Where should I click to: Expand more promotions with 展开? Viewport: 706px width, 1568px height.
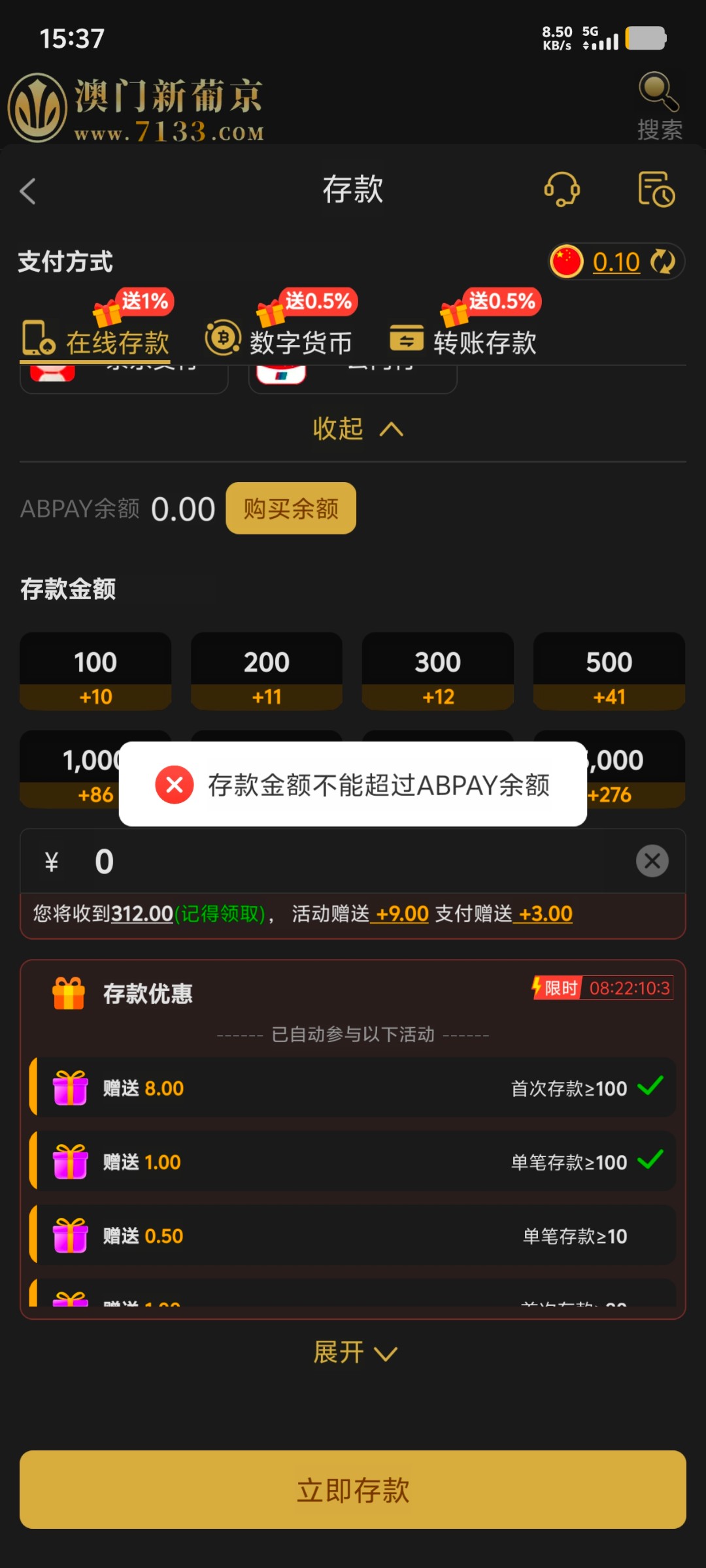click(x=353, y=1352)
